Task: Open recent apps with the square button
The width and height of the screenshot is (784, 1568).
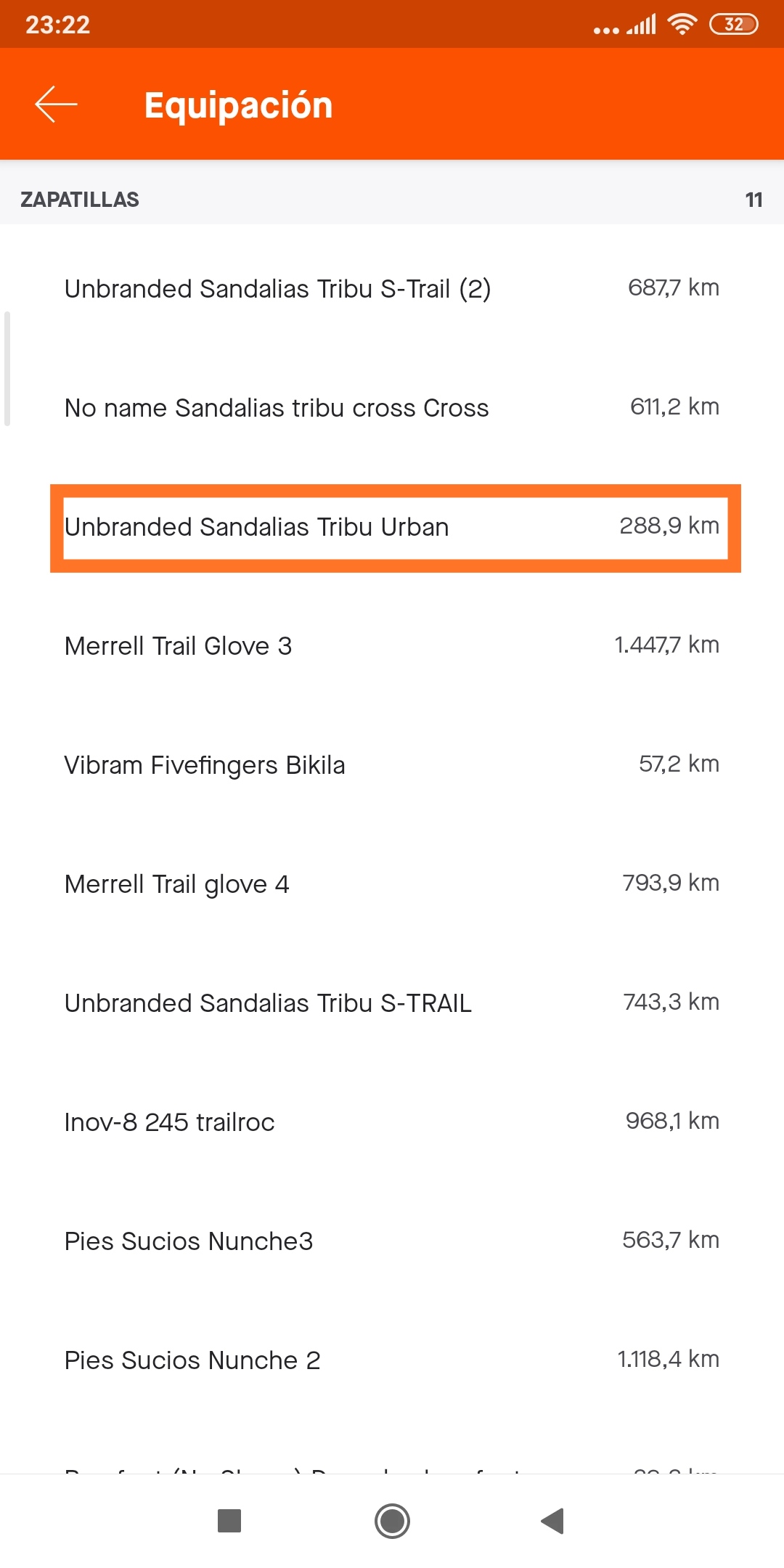Action: [x=229, y=1521]
